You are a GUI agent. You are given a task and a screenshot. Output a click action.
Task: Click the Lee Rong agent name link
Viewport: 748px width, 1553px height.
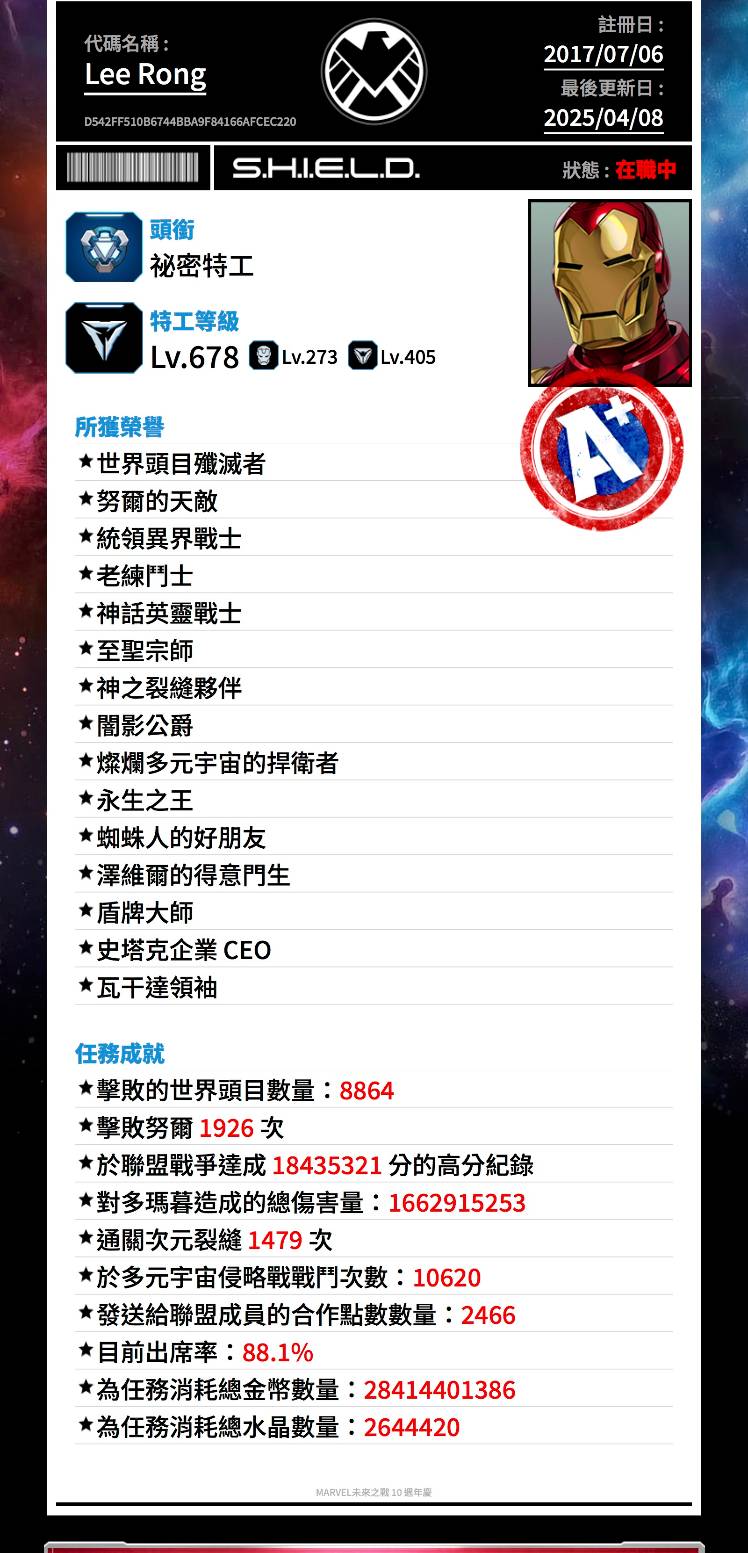pyautogui.click(x=144, y=75)
